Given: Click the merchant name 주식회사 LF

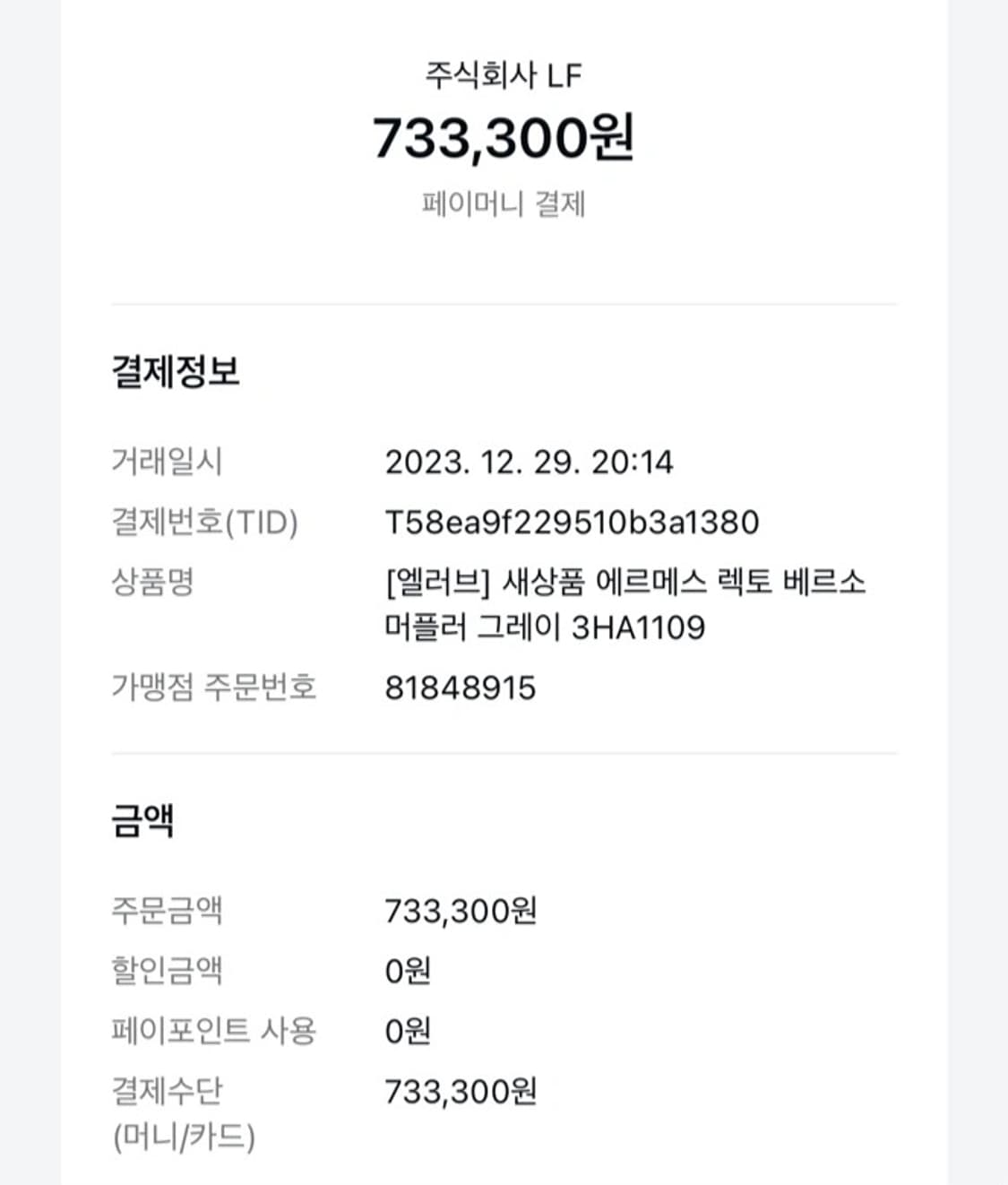Looking at the screenshot, I should coord(504,74).
